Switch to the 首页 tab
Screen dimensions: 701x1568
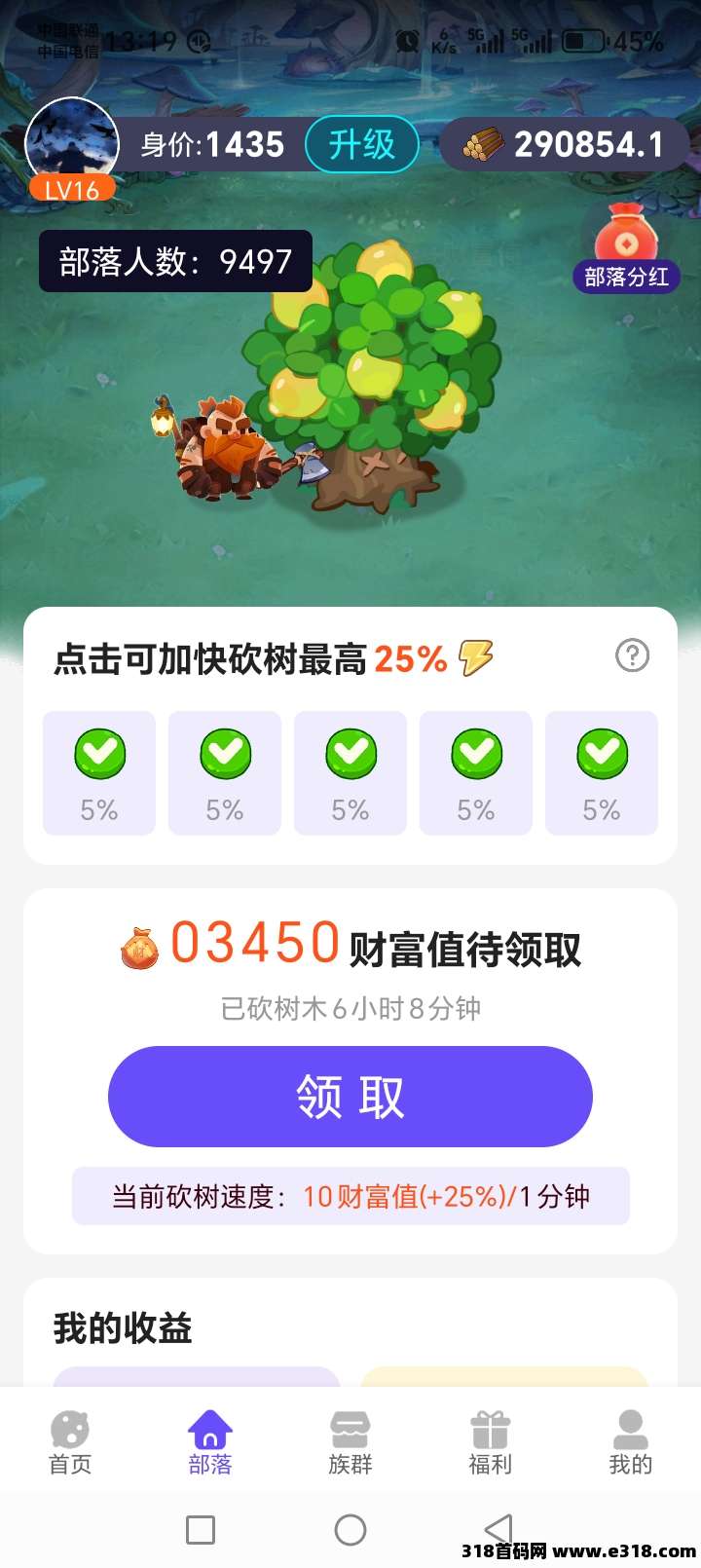click(x=70, y=1442)
